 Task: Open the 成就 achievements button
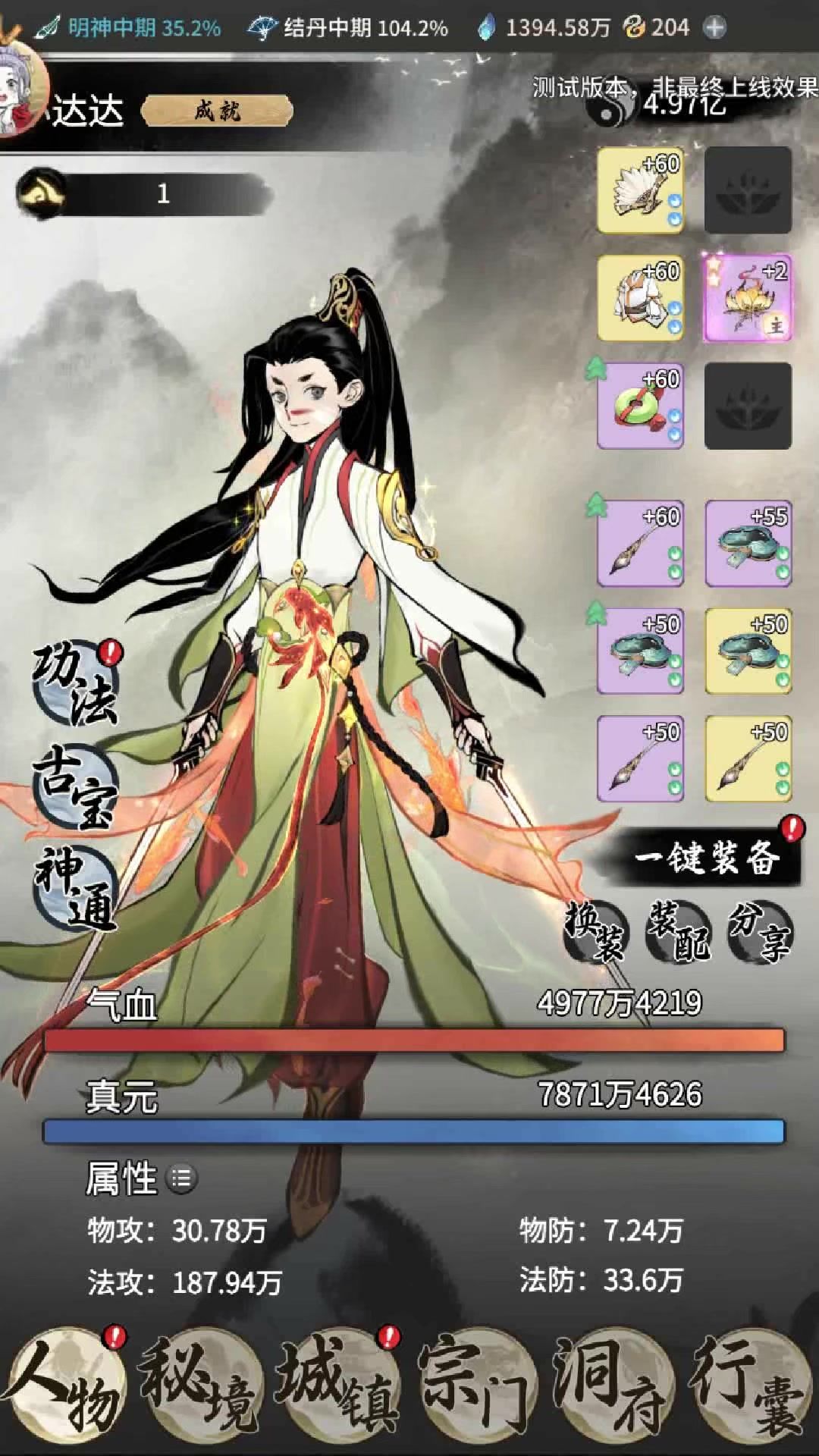pos(217,111)
